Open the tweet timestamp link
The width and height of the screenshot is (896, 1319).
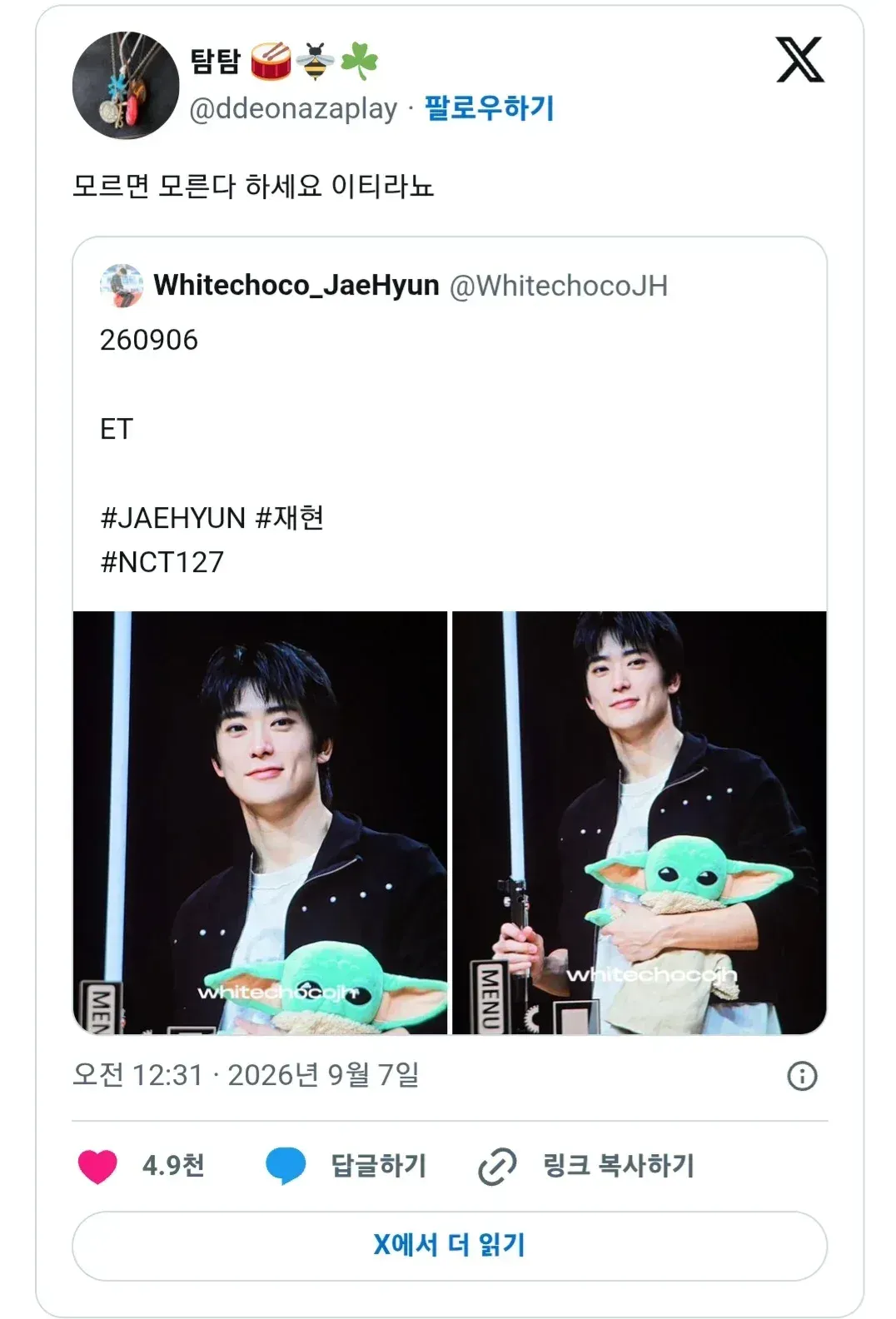pos(246,1075)
